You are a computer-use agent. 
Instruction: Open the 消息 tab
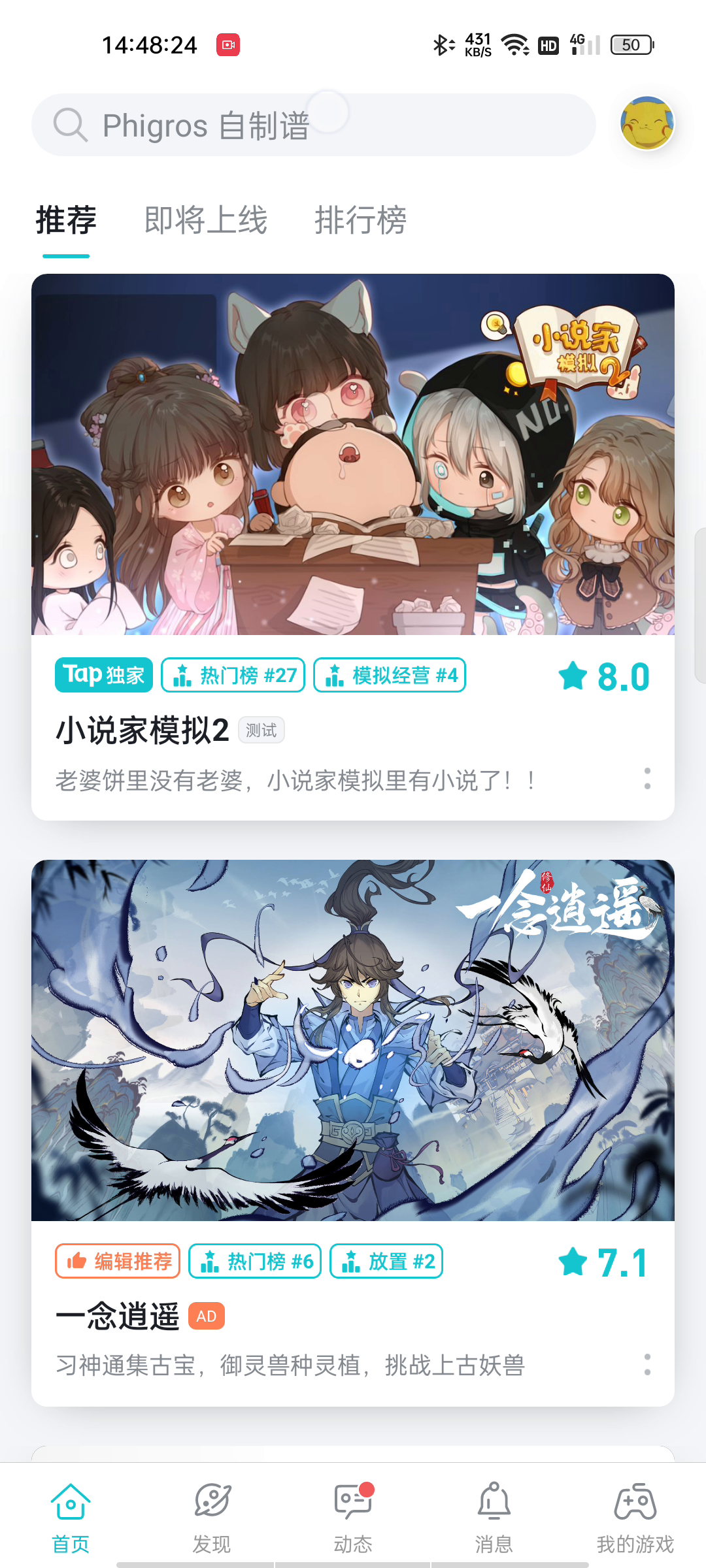(494, 1517)
